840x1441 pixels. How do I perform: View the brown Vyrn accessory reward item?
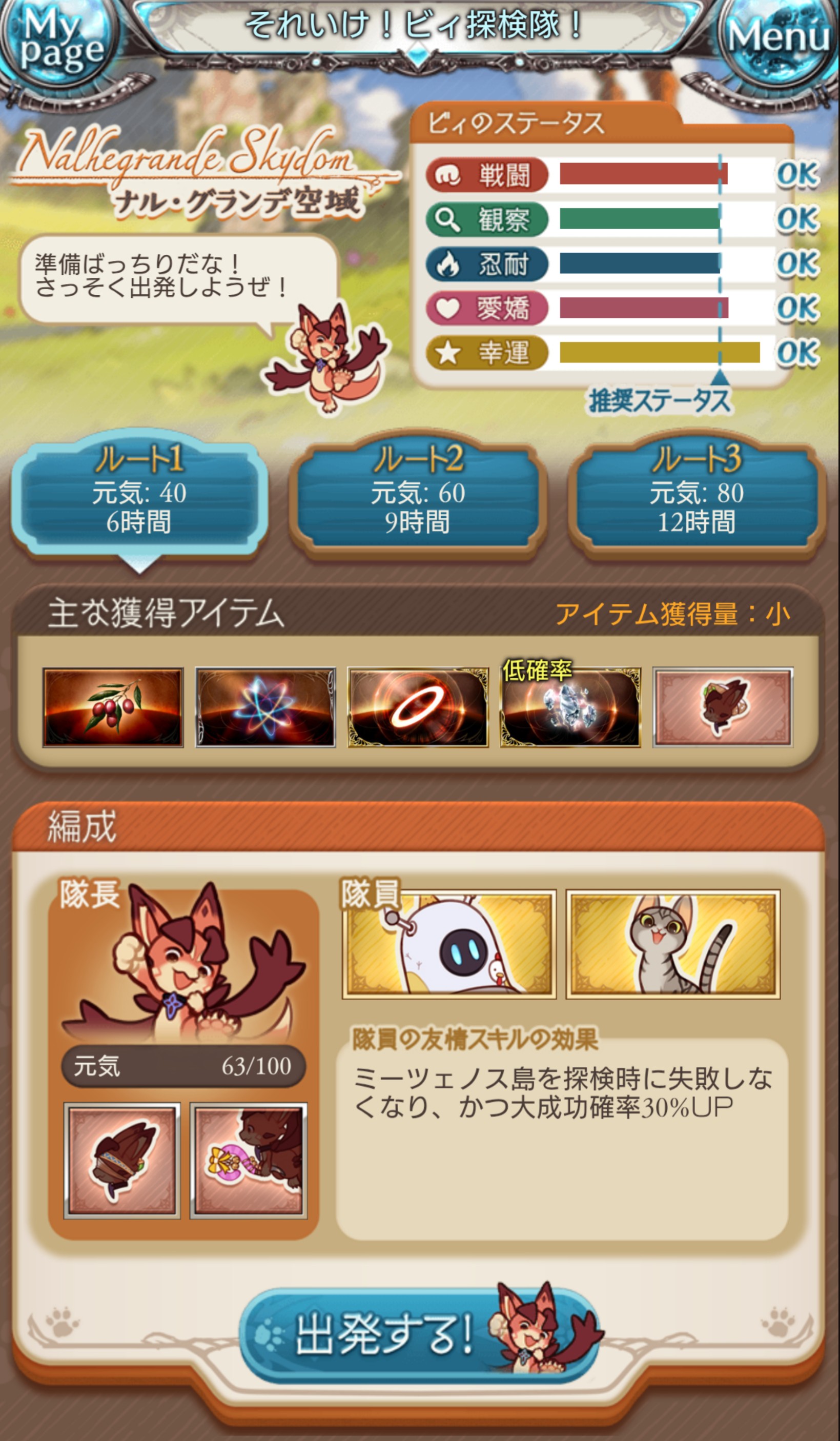point(723,707)
